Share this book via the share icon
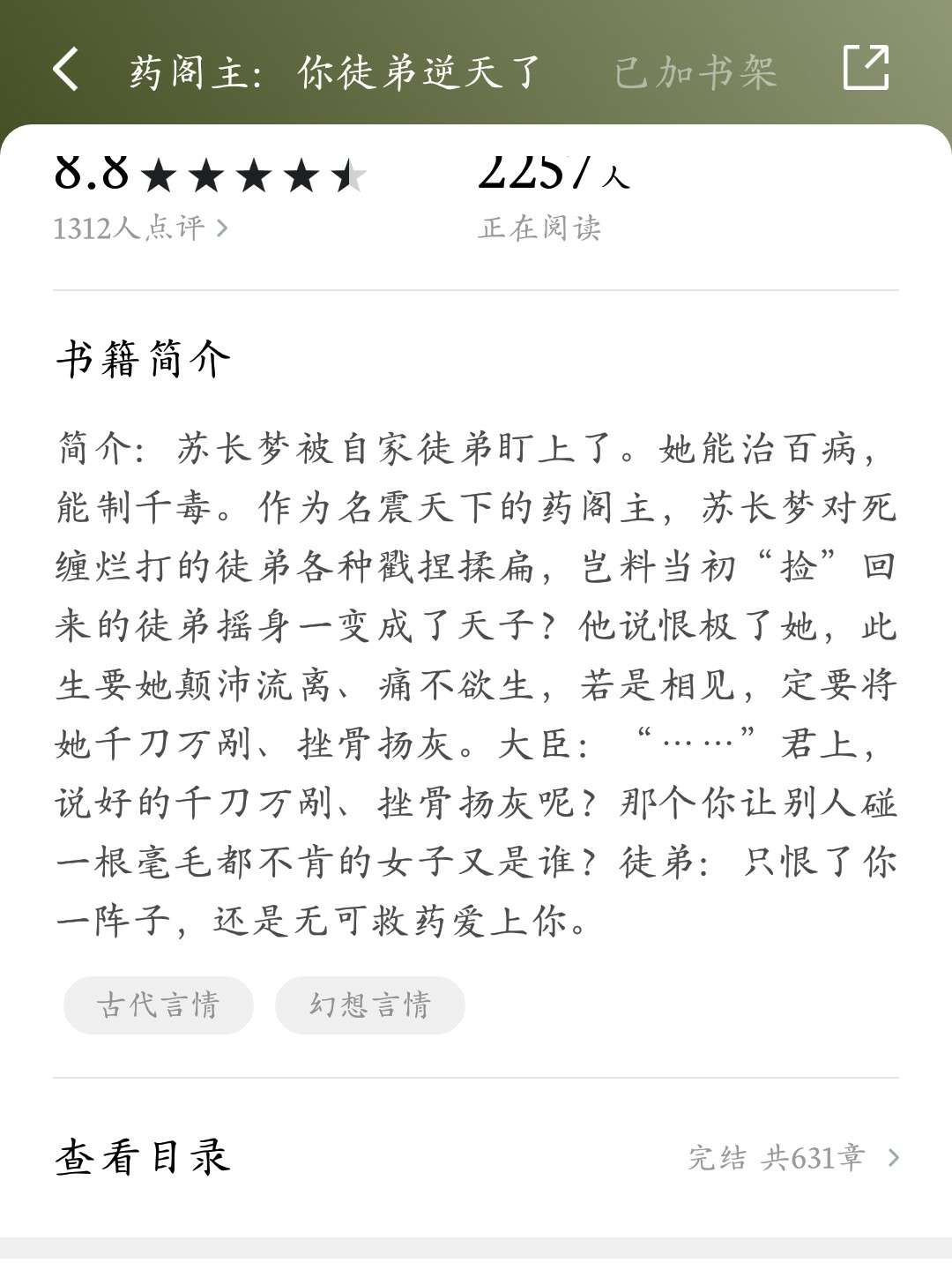 pyautogui.click(x=866, y=68)
